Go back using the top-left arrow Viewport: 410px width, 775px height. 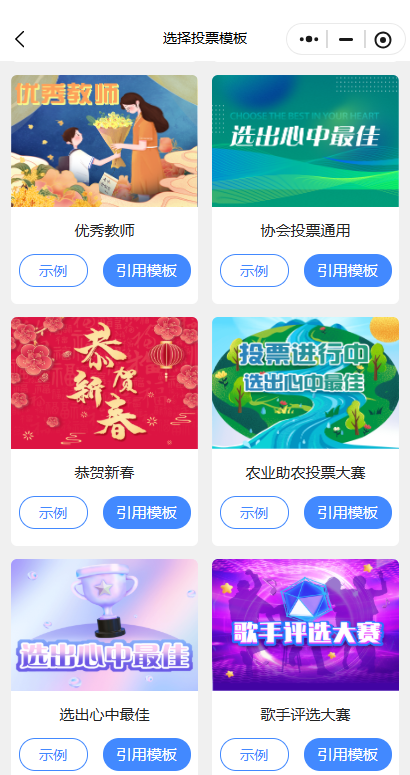tap(20, 39)
